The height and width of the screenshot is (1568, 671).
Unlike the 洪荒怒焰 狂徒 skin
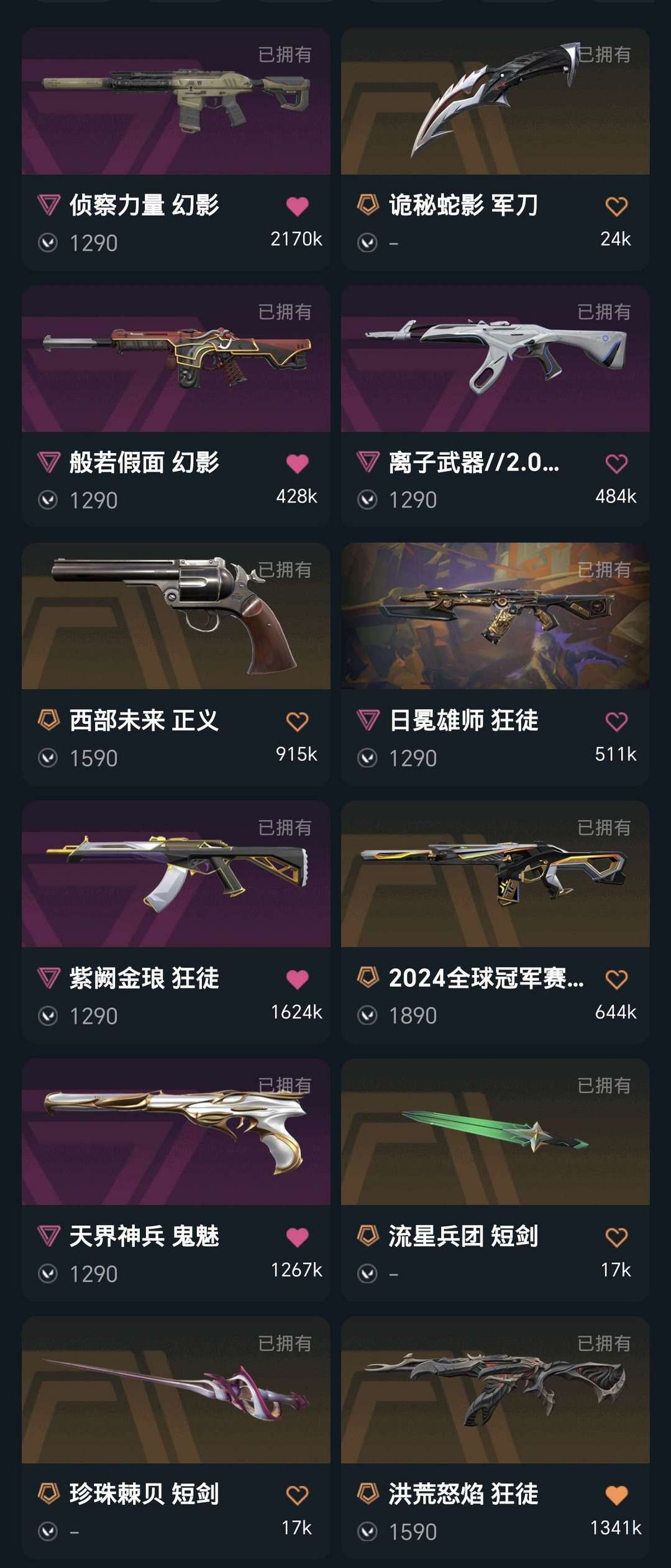point(616,1495)
